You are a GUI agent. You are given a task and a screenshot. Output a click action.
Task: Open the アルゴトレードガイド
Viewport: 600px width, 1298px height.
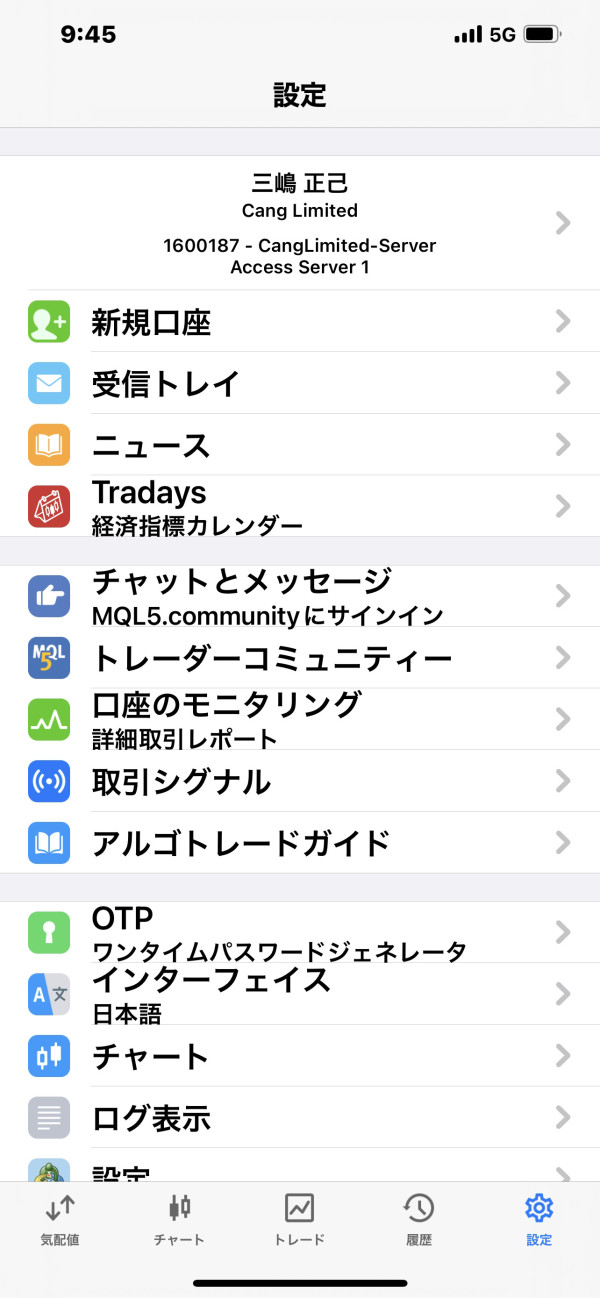point(300,842)
